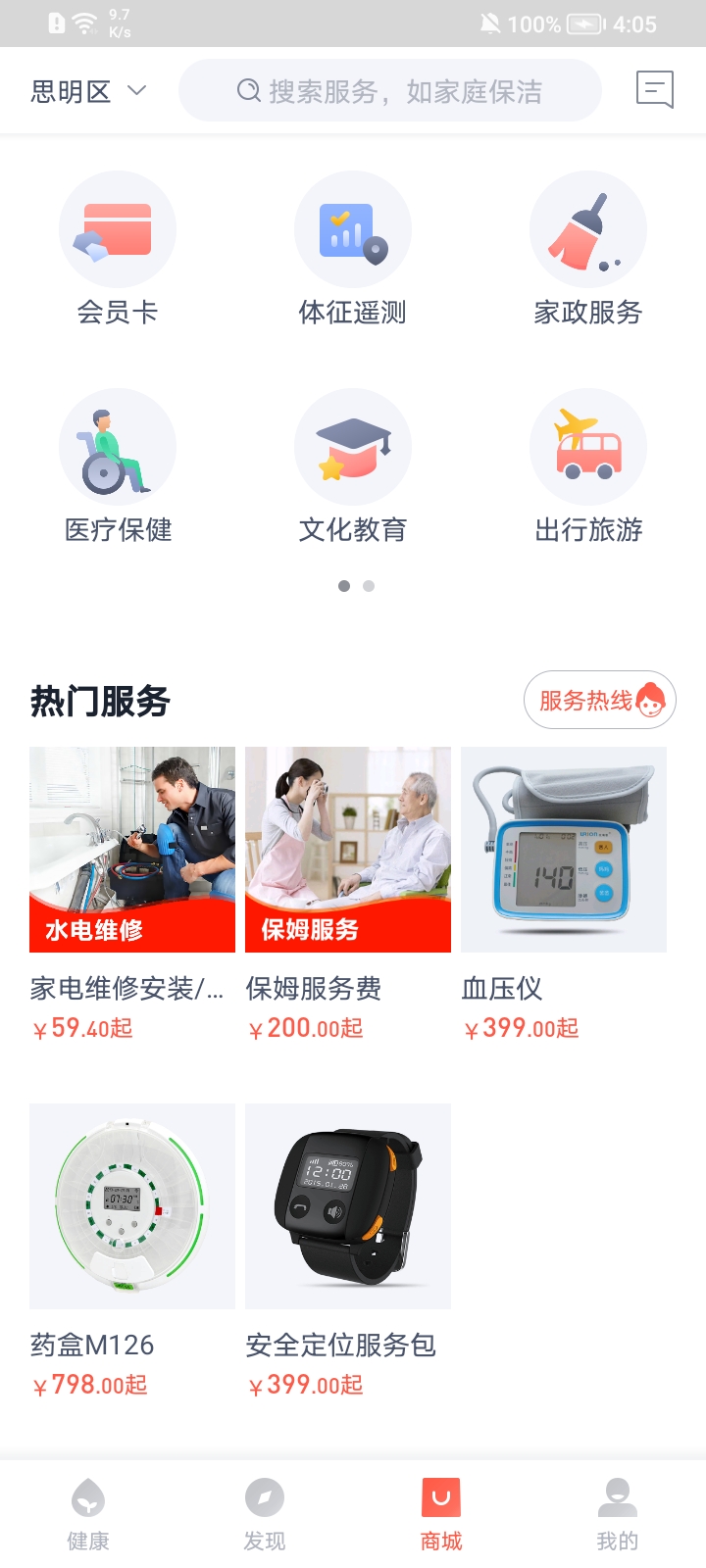Open 家政服务 housekeeping services

click(x=588, y=229)
